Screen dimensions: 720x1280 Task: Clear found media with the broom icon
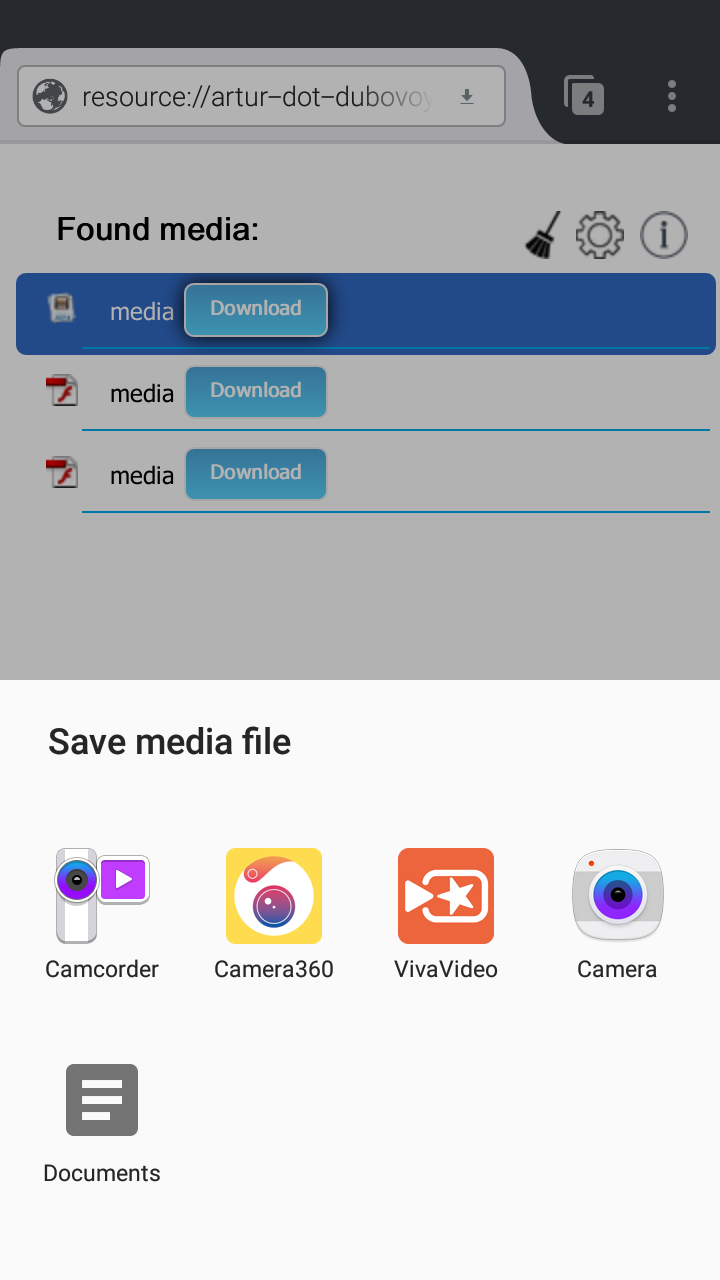tap(543, 235)
